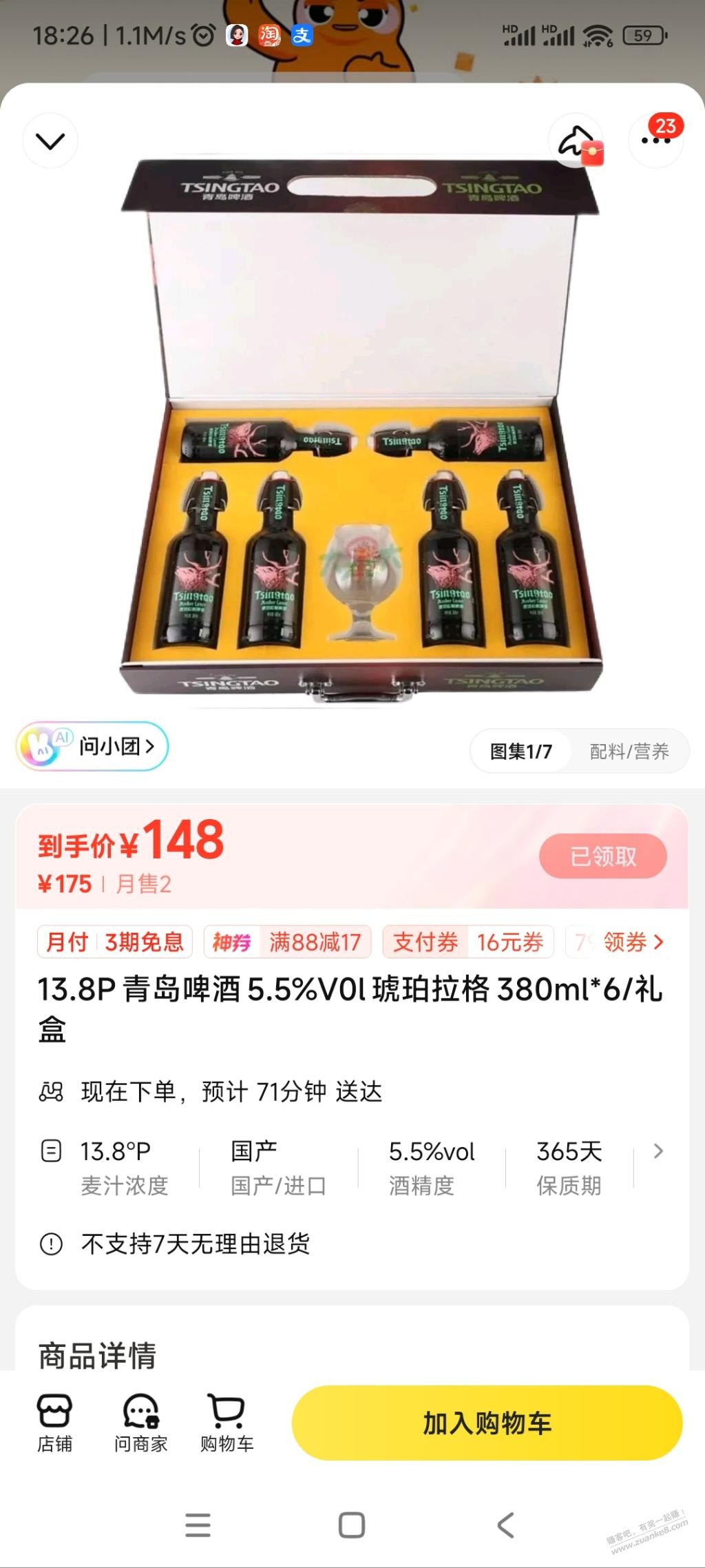The width and height of the screenshot is (705, 1568).
Task: View the 月付 3期免息 installment offer
Action: (x=115, y=942)
